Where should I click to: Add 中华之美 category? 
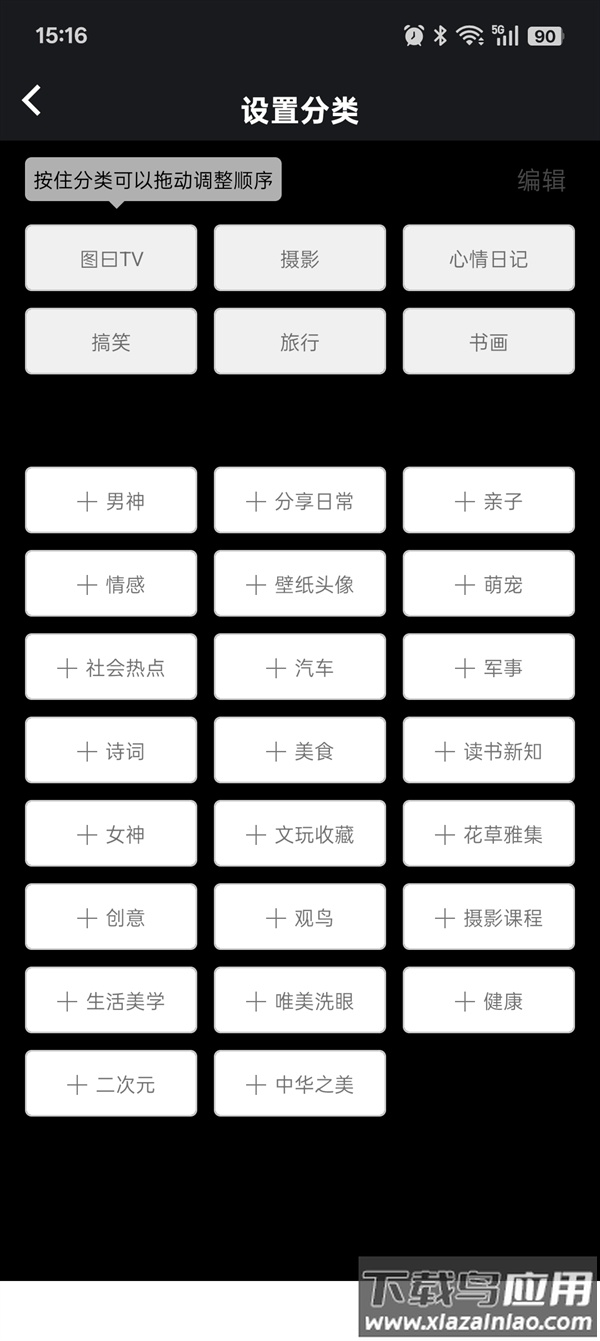point(300,1084)
